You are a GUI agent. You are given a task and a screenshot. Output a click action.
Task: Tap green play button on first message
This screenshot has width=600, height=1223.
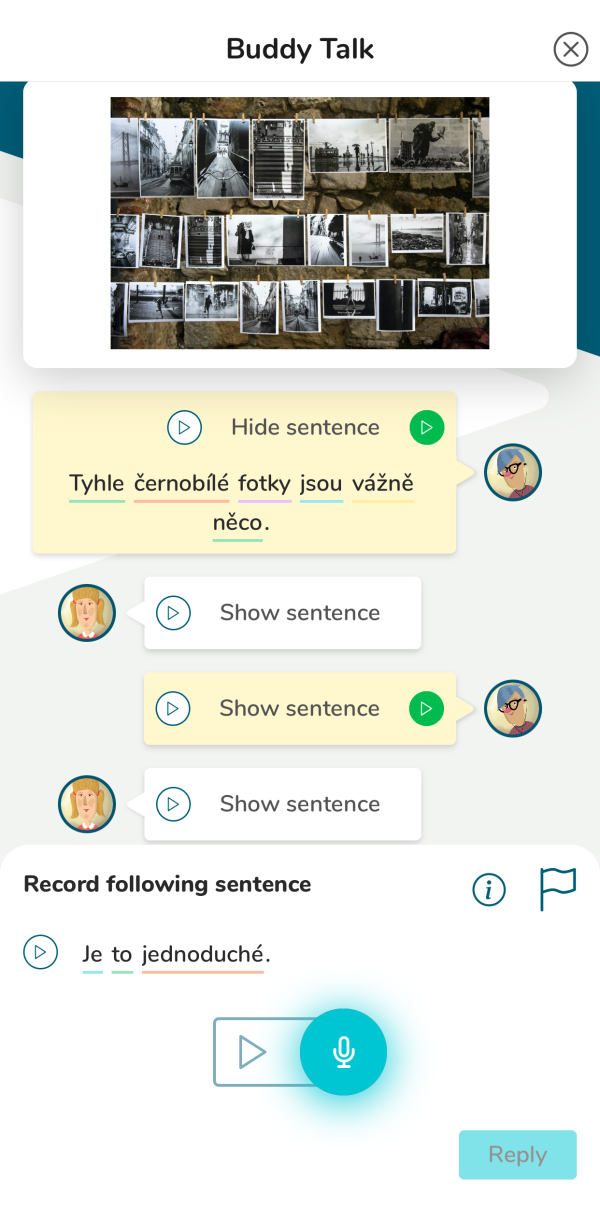[x=426, y=428]
